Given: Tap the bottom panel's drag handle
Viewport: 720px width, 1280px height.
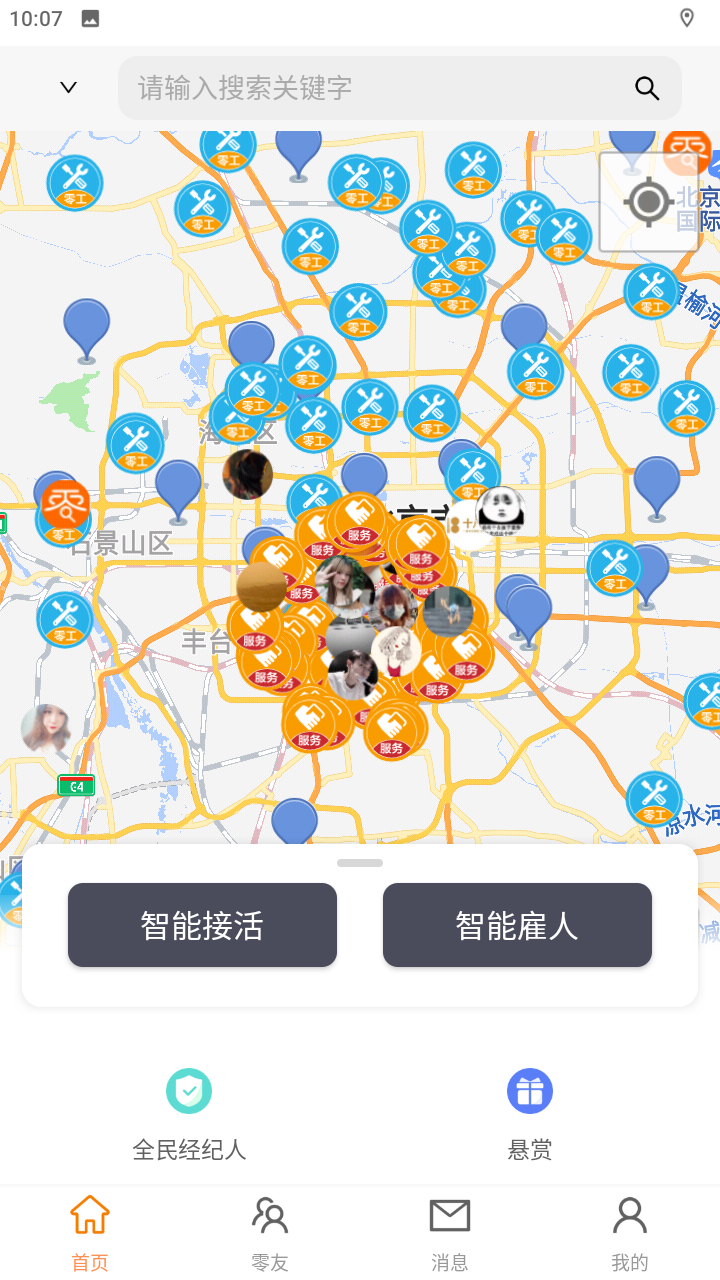Looking at the screenshot, I should pos(360,862).
